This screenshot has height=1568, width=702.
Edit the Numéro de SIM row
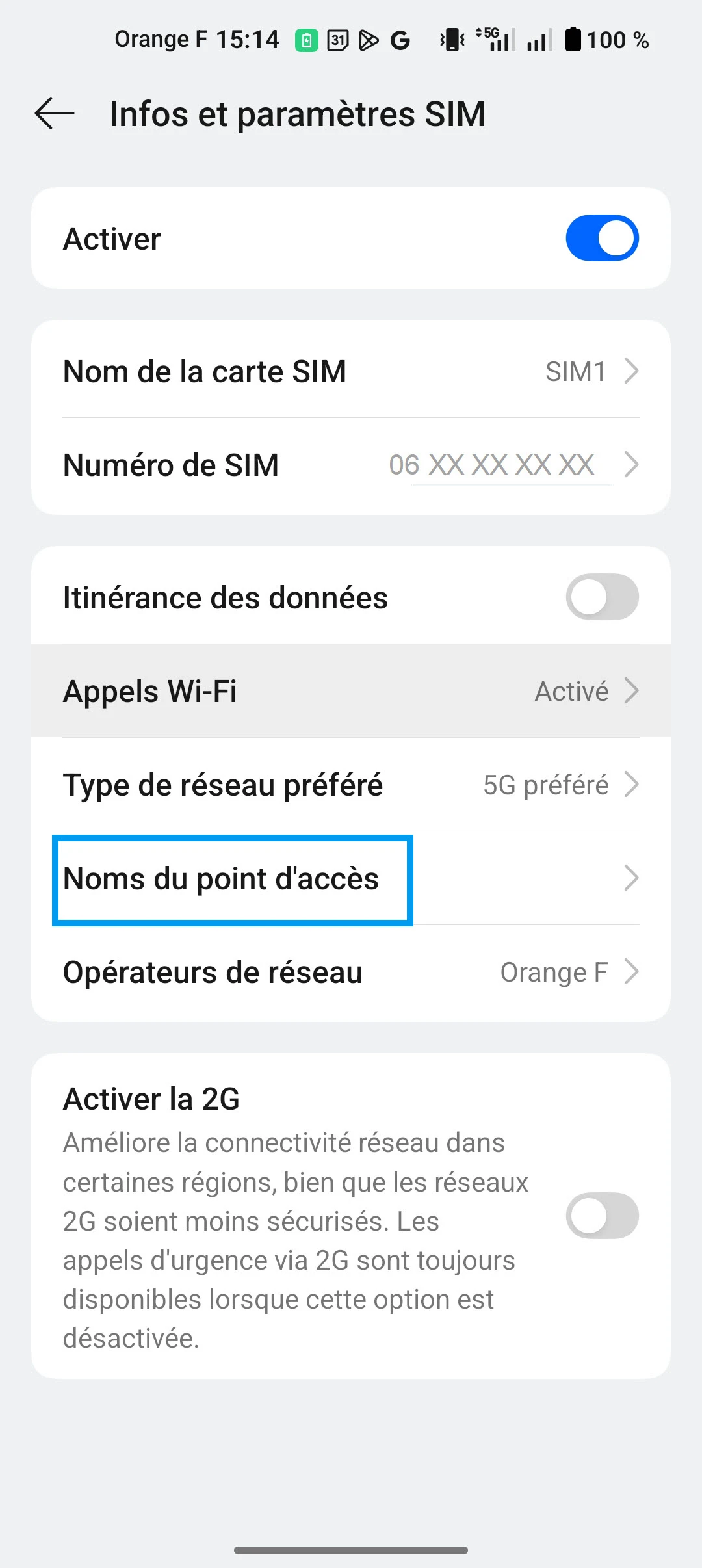tap(351, 465)
